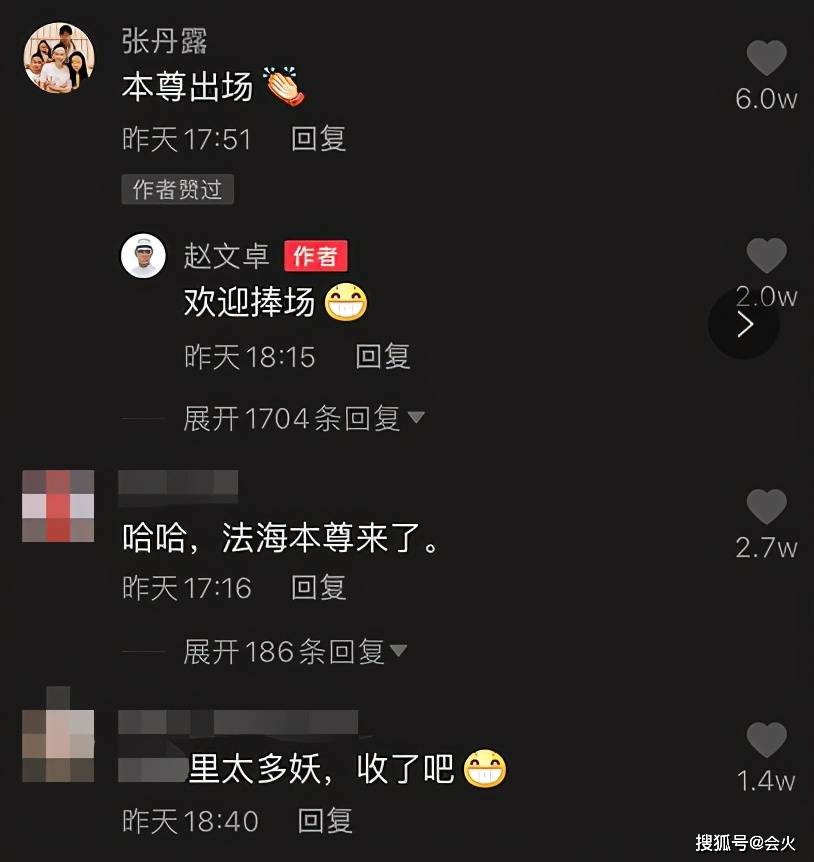Viewport: 814px width, 862px height.
Task: Reply to 张丹露's comment
Action: pyautogui.click(x=318, y=138)
